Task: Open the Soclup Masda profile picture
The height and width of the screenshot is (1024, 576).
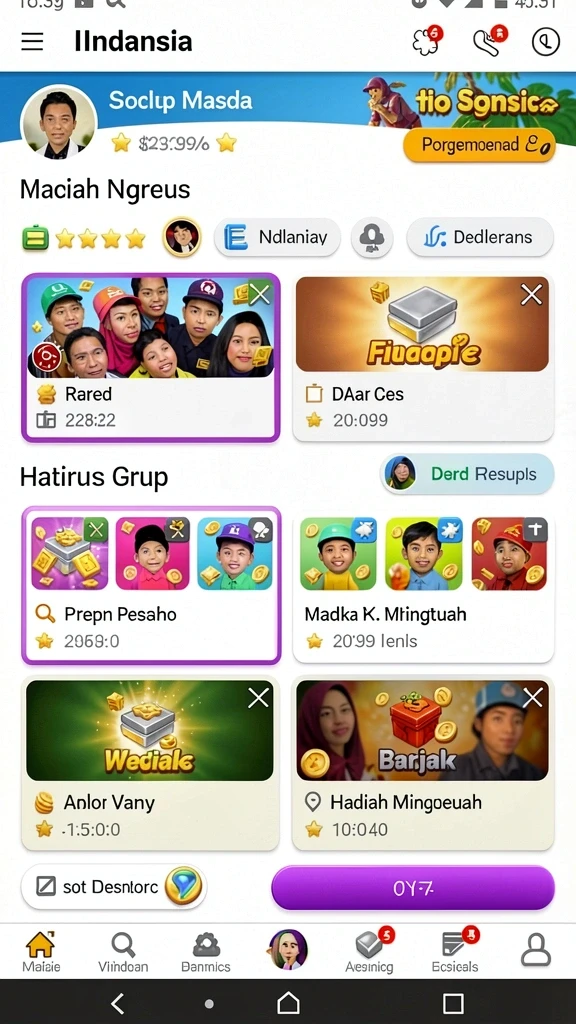Action: click(x=59, y=121)
